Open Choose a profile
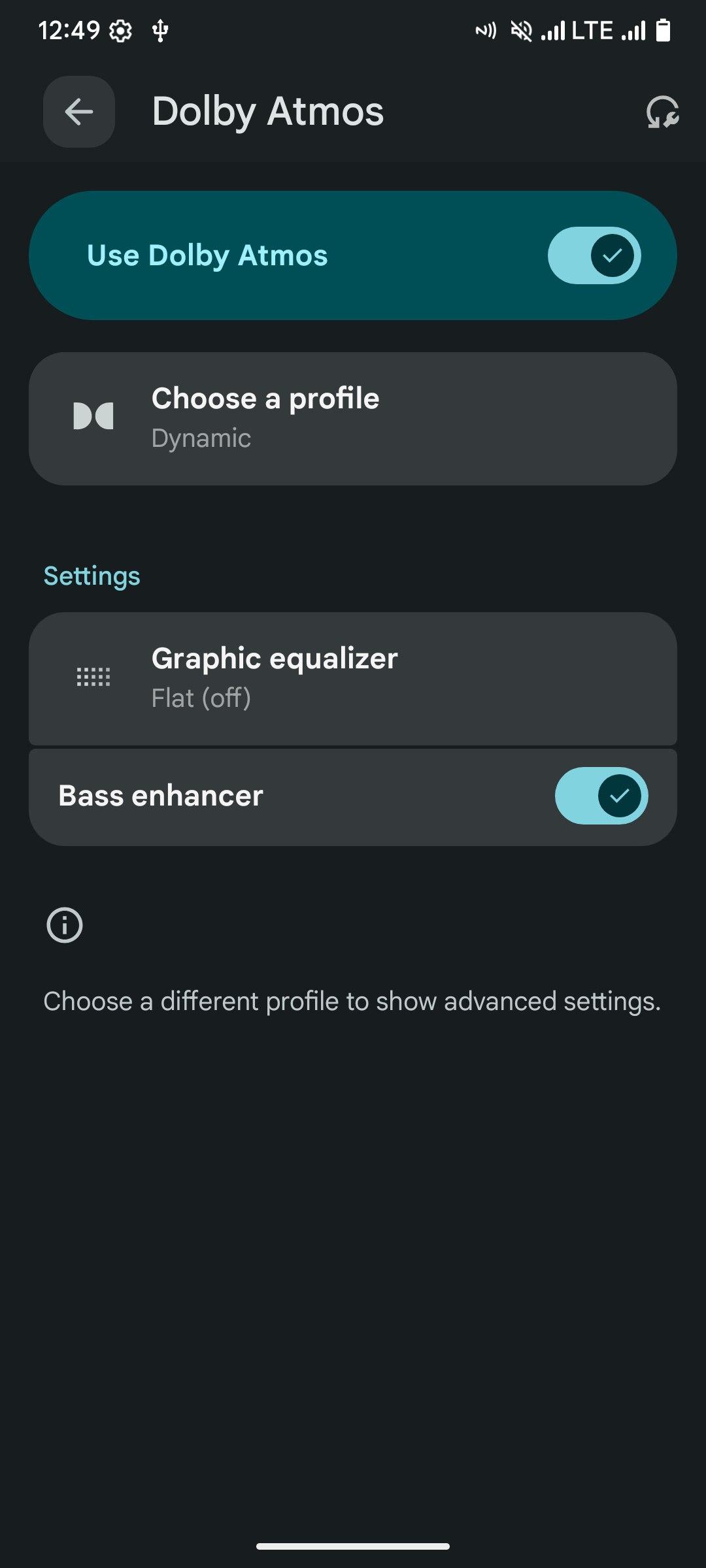This screenshot has height=1568, width=706. (x=353, y=418)
